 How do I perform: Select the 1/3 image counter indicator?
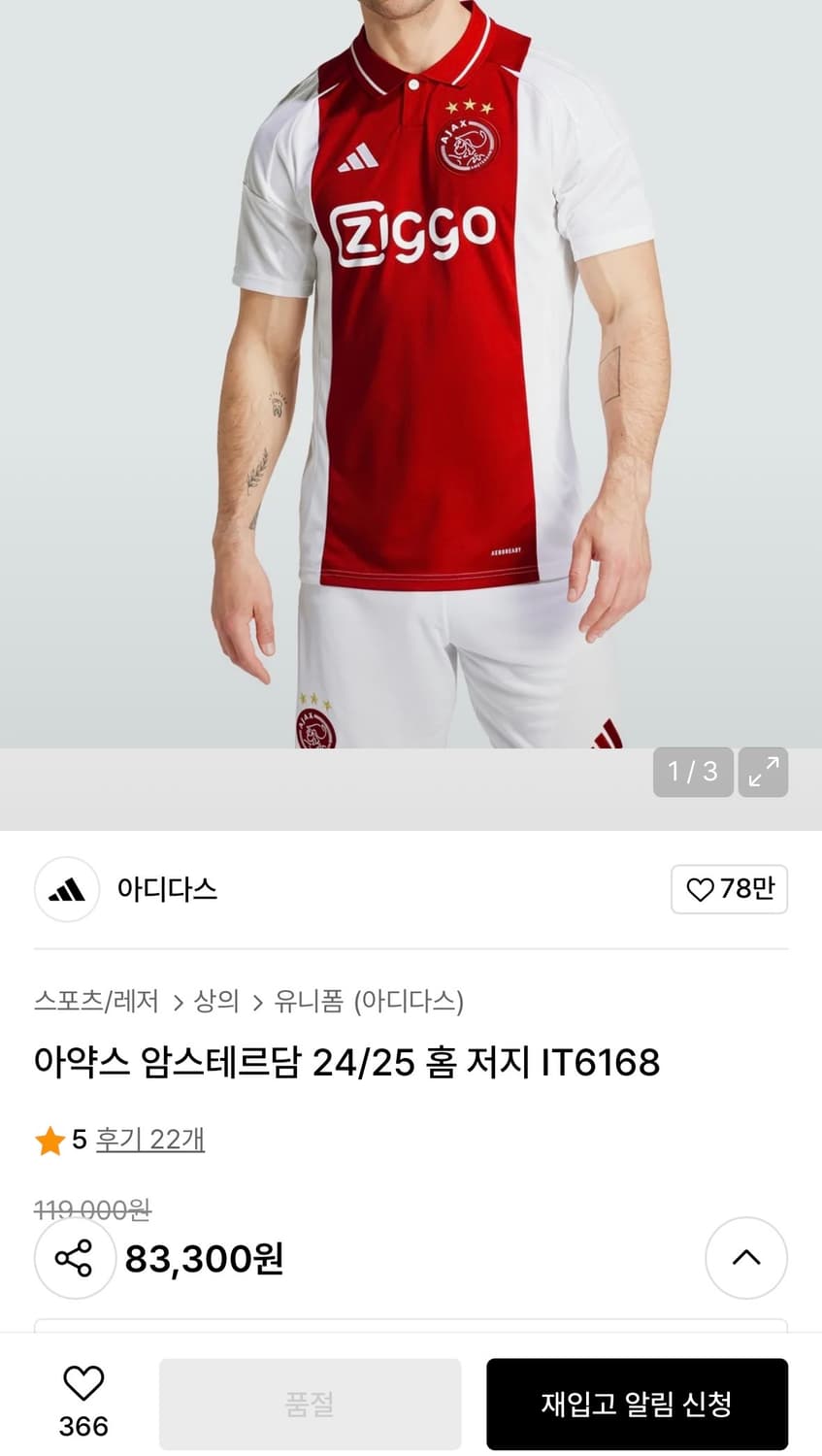[693, 773]
